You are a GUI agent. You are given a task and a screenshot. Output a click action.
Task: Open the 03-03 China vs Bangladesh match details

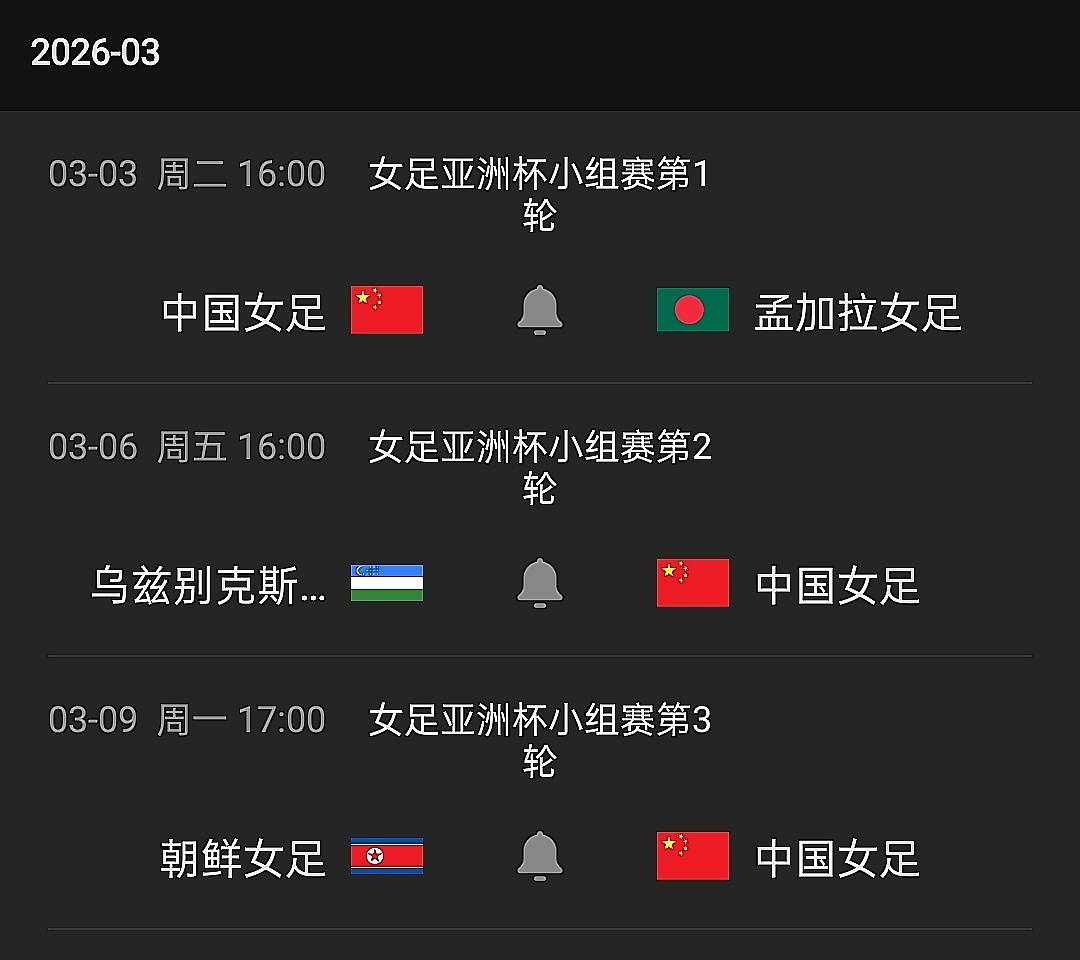click(x=538, y=194)
